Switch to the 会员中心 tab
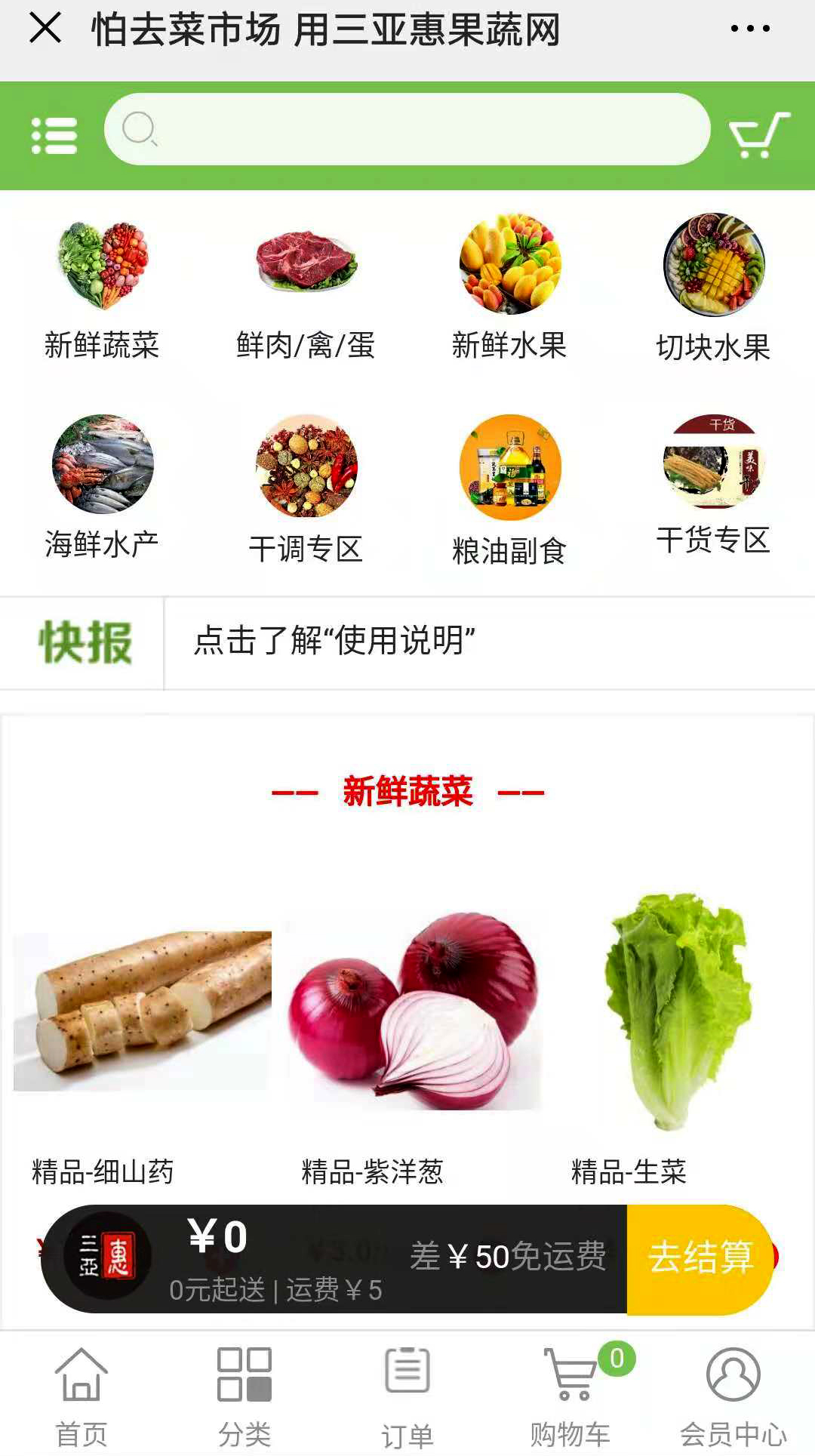The height and width of the screenshot is (1456, 815). [733, 1397]
